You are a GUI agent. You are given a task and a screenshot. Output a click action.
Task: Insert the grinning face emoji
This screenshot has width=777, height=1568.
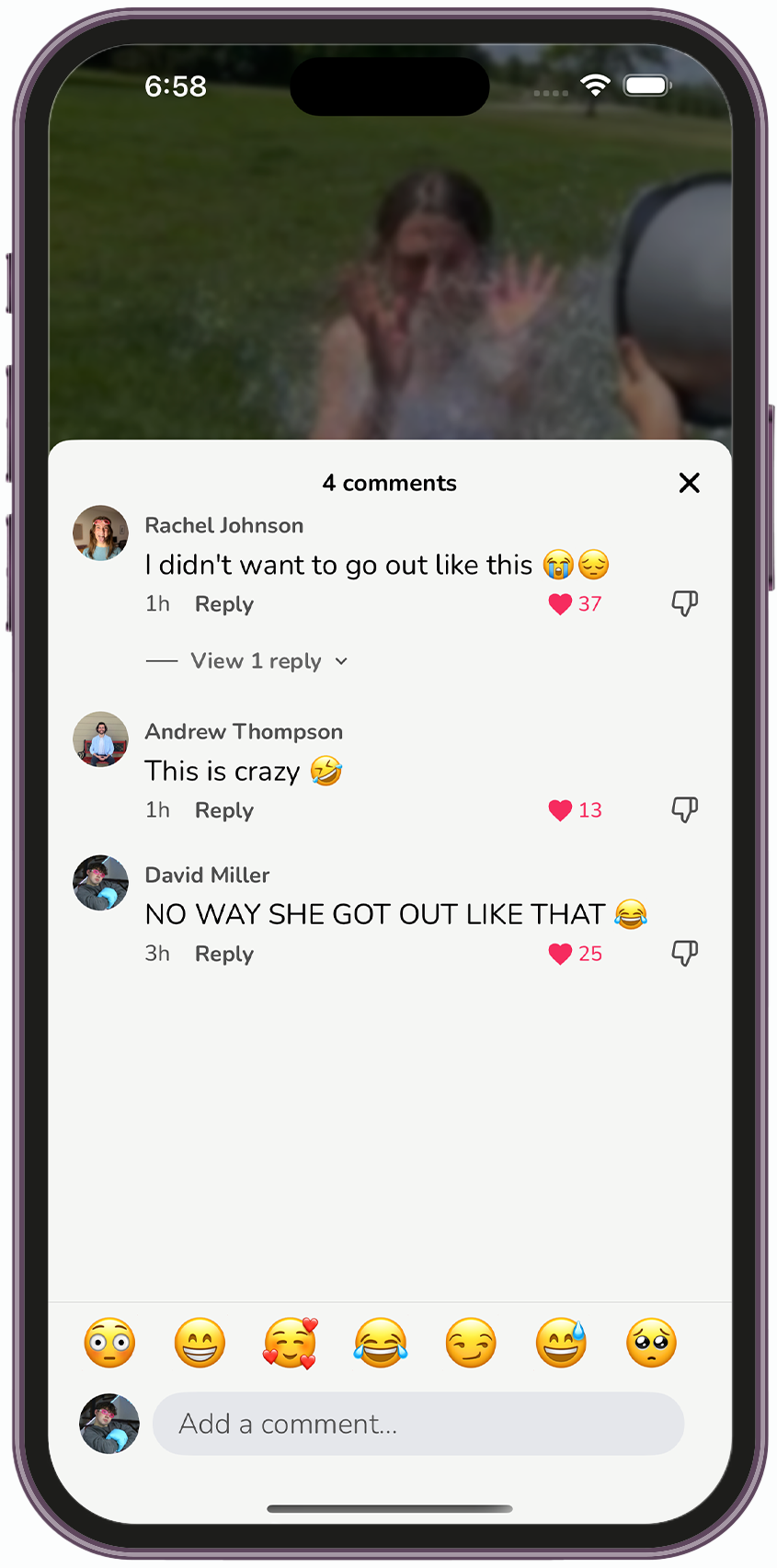(x=200, y=1343)
